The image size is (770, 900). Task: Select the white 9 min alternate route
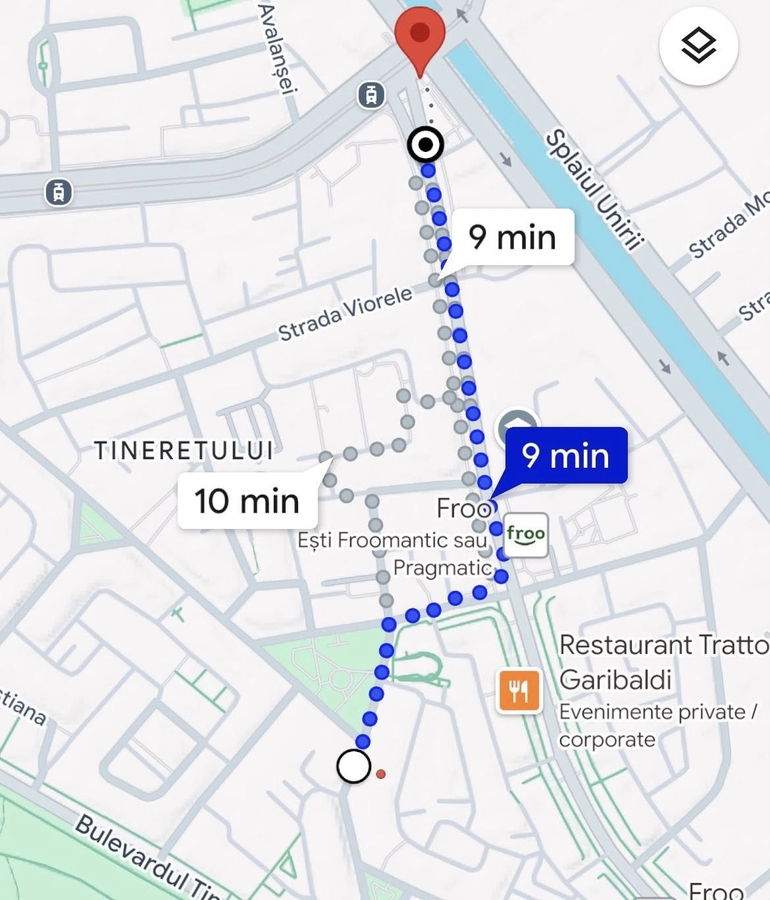(511, 237)
